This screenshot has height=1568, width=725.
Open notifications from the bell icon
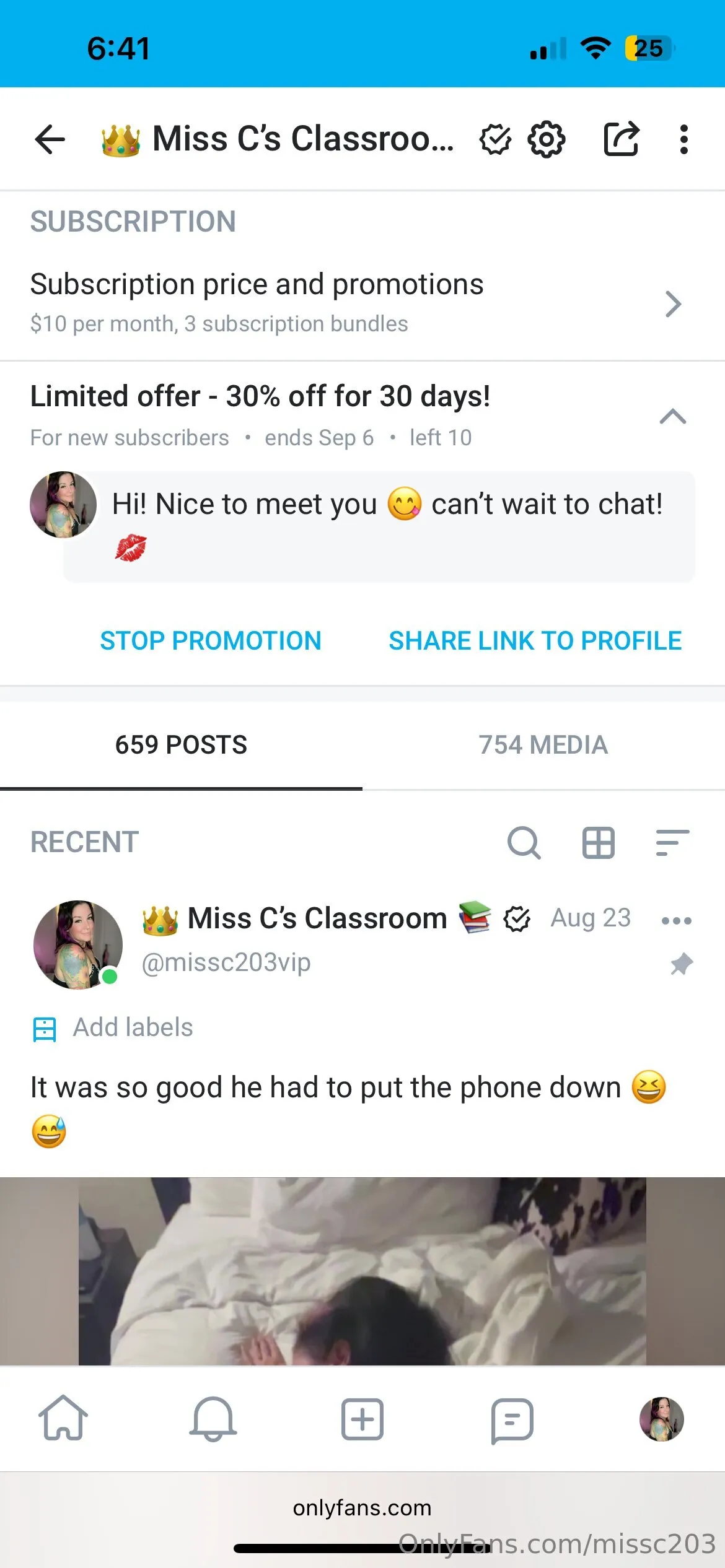(212, 1421)
